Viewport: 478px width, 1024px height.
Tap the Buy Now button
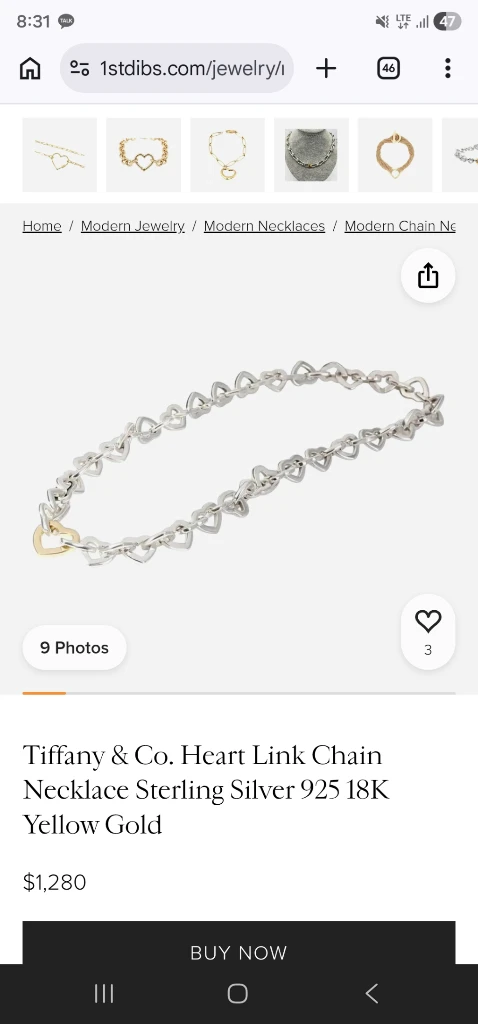[239, 944]
